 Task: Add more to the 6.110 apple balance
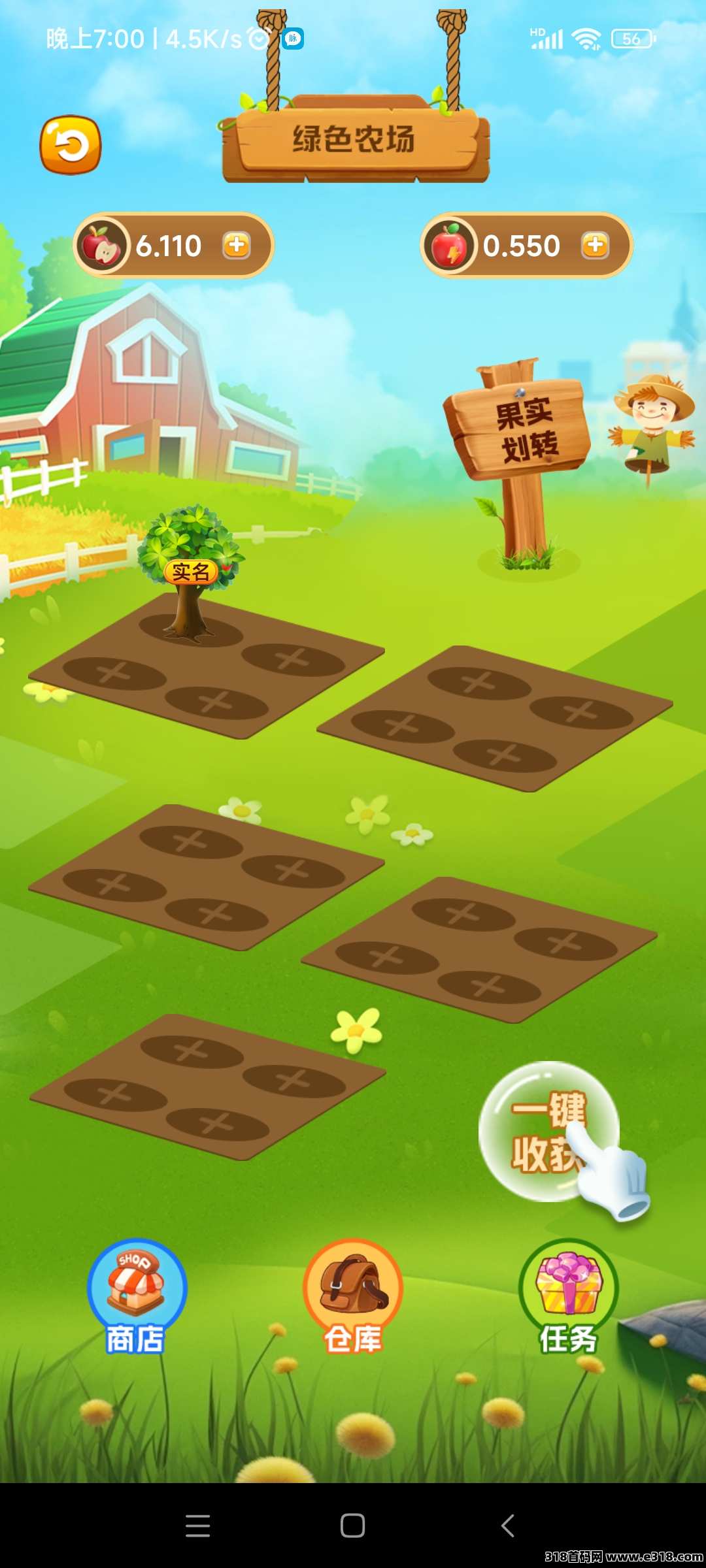pos(237,246)
